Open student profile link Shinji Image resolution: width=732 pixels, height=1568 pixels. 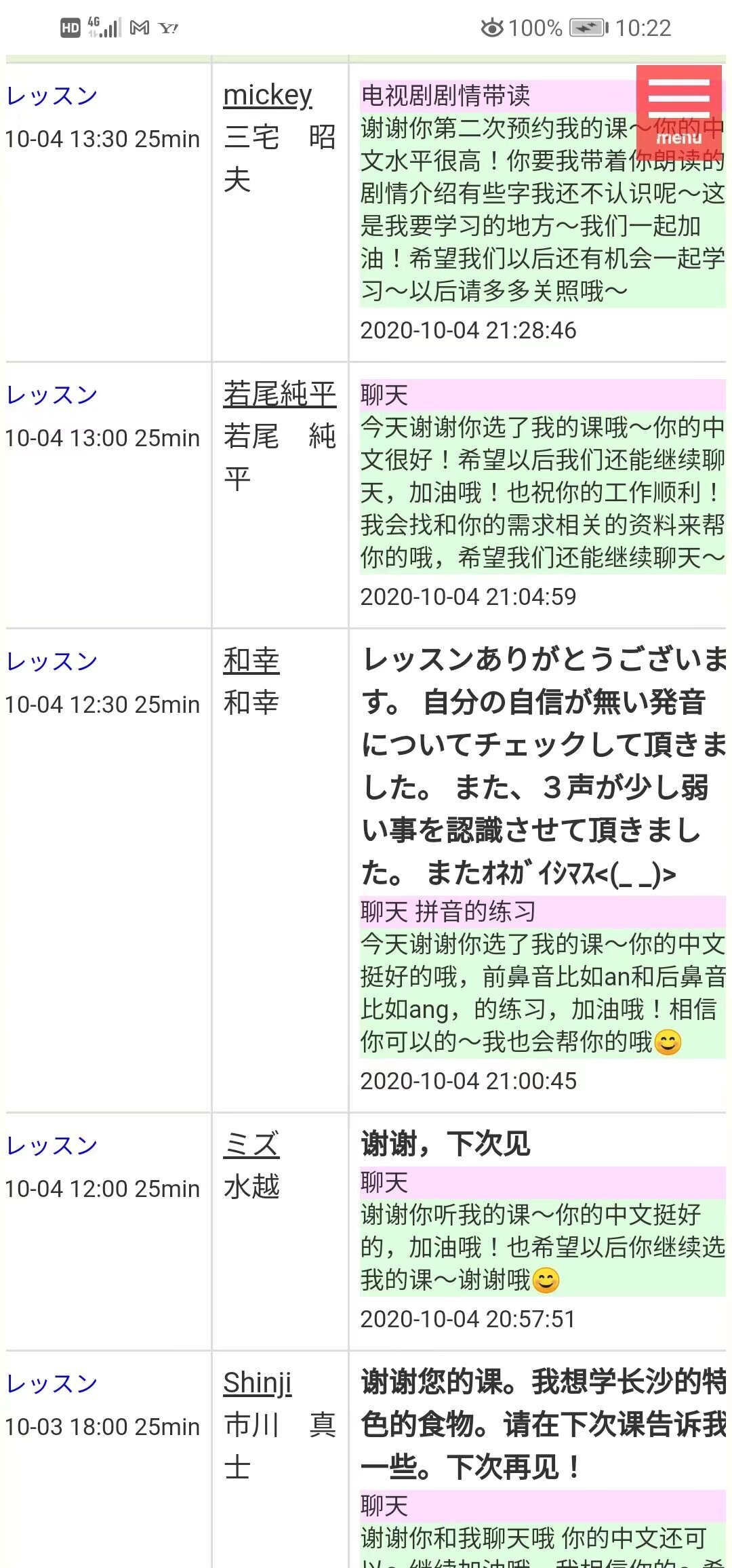pos(258,1383)
